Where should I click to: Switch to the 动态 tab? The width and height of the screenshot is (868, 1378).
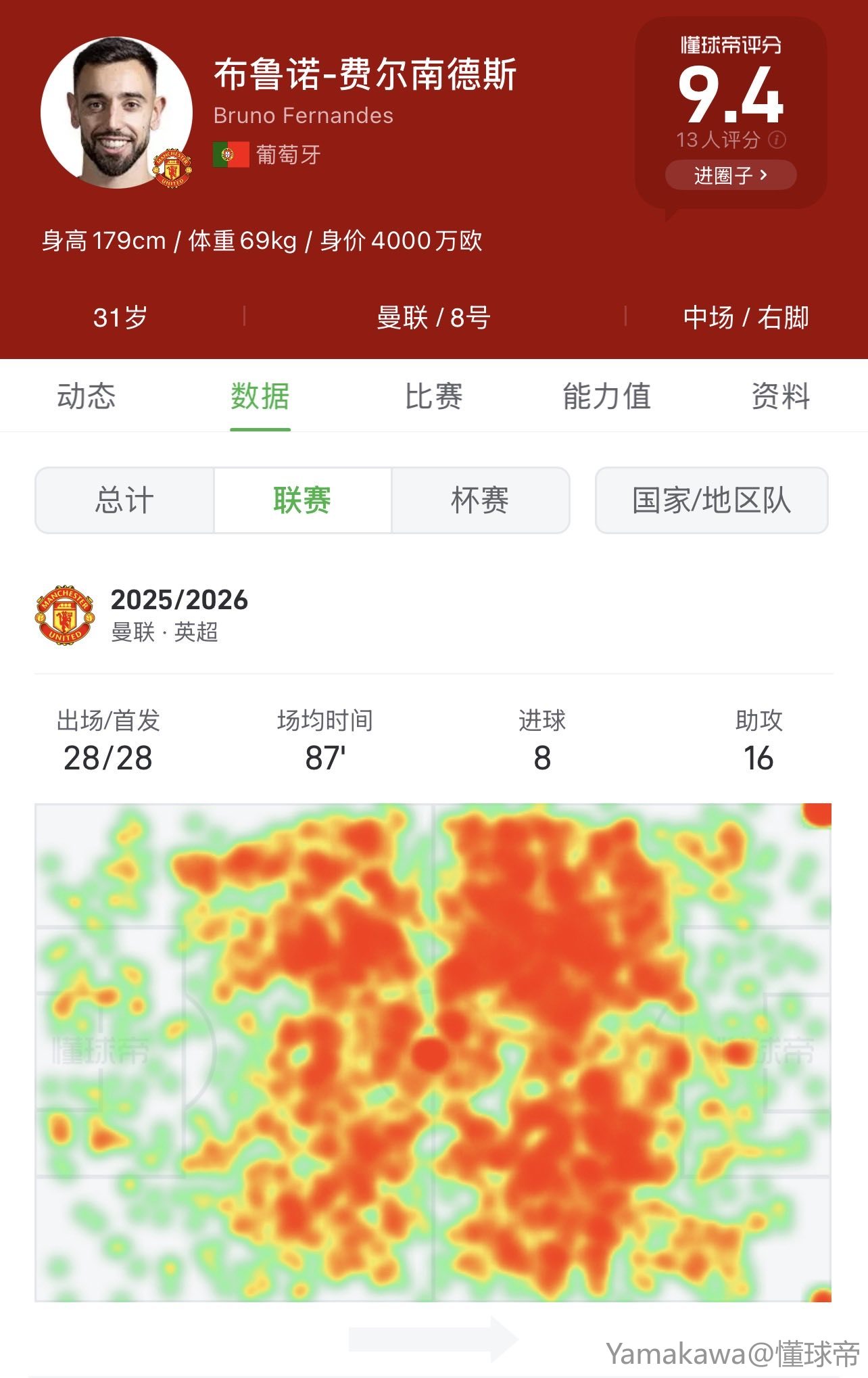coord(86,396)
